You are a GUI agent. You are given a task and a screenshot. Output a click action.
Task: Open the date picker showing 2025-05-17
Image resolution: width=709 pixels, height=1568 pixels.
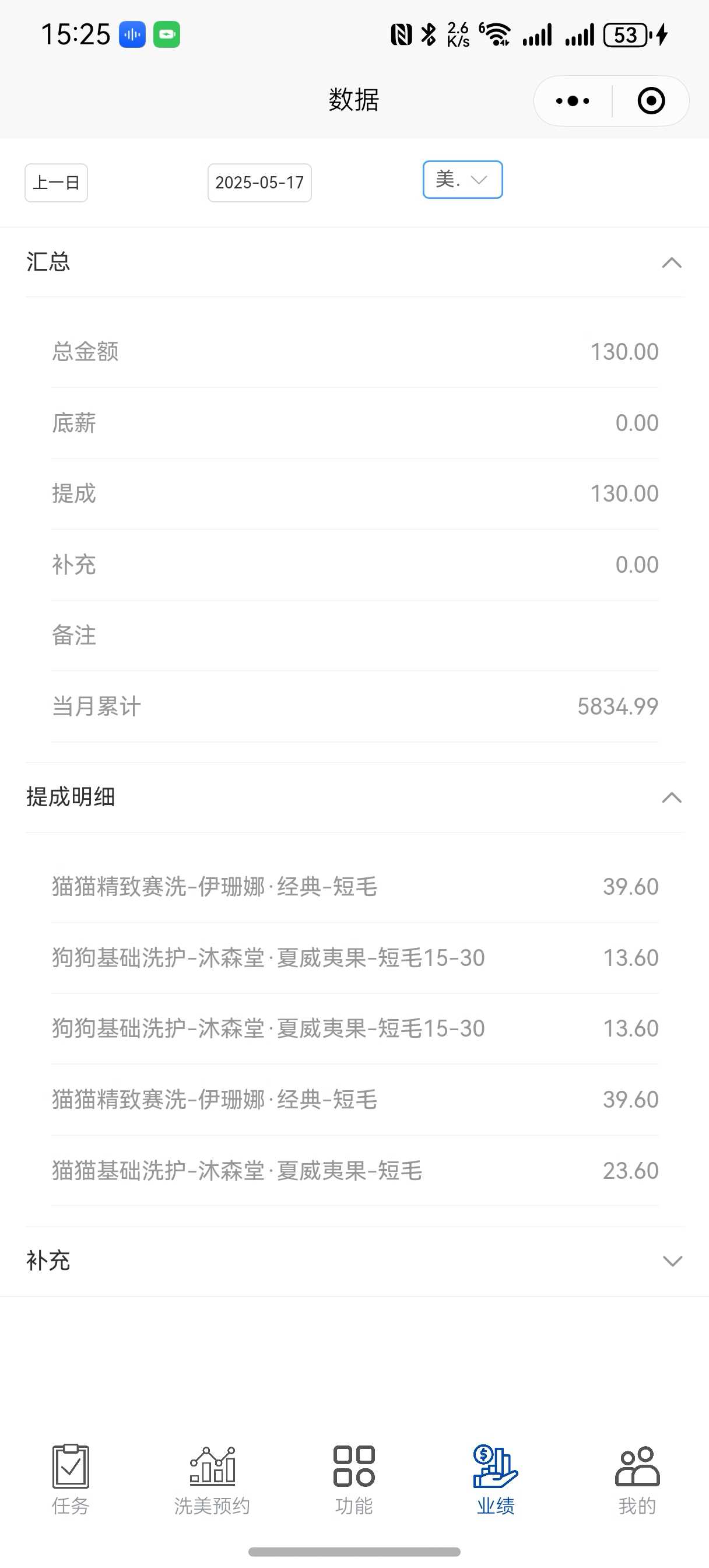pos(259,183)
